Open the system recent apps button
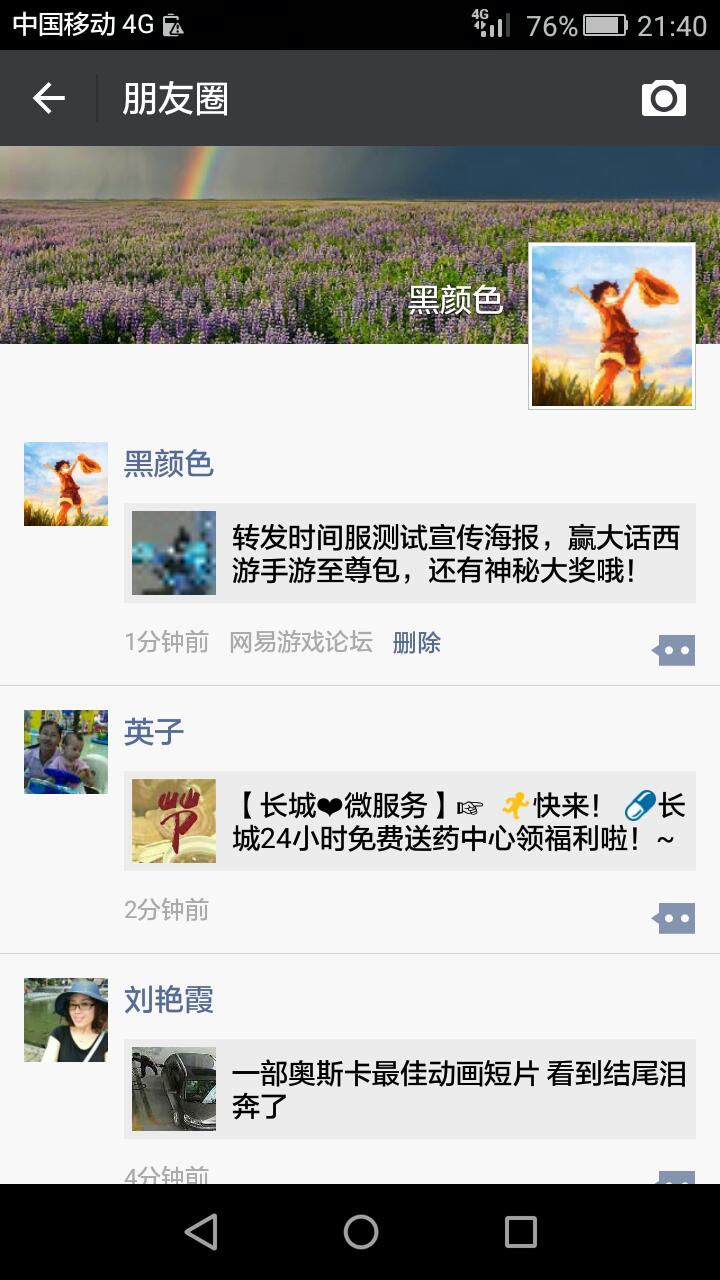The image size is (720, 1280). coord(520,1232)
